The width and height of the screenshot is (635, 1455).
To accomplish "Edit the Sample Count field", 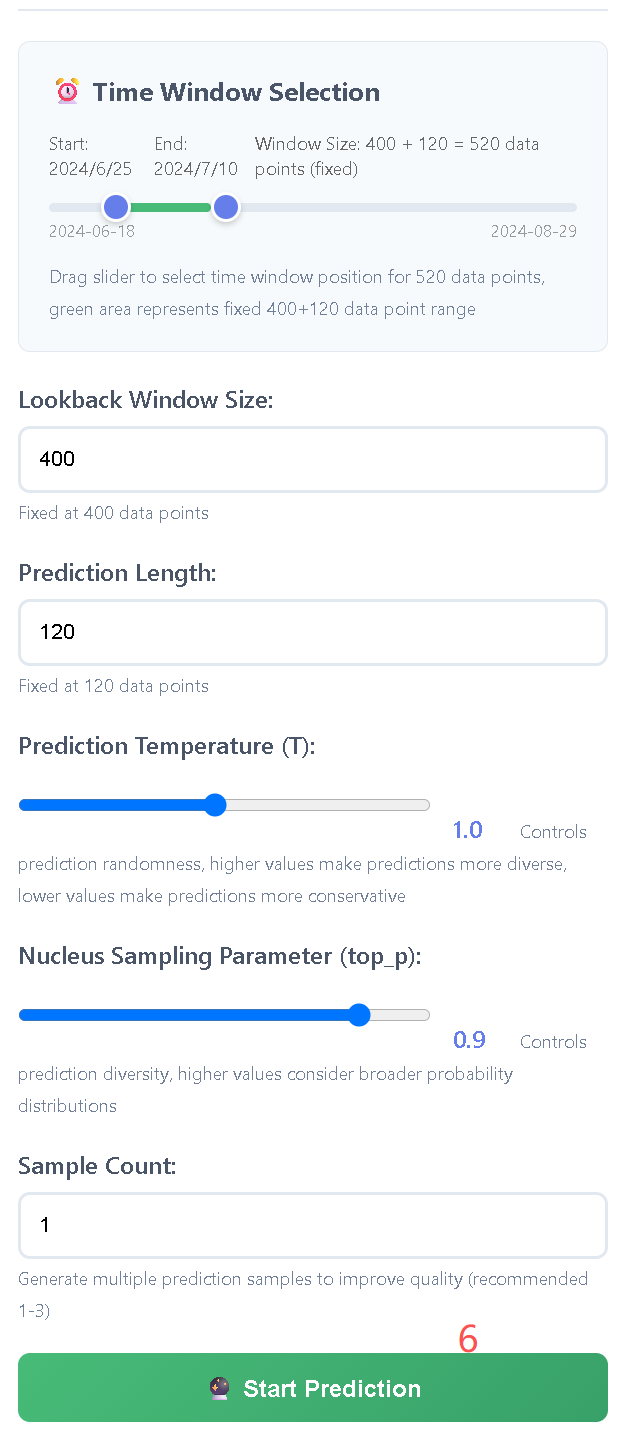I will [x=313, y=1225].
